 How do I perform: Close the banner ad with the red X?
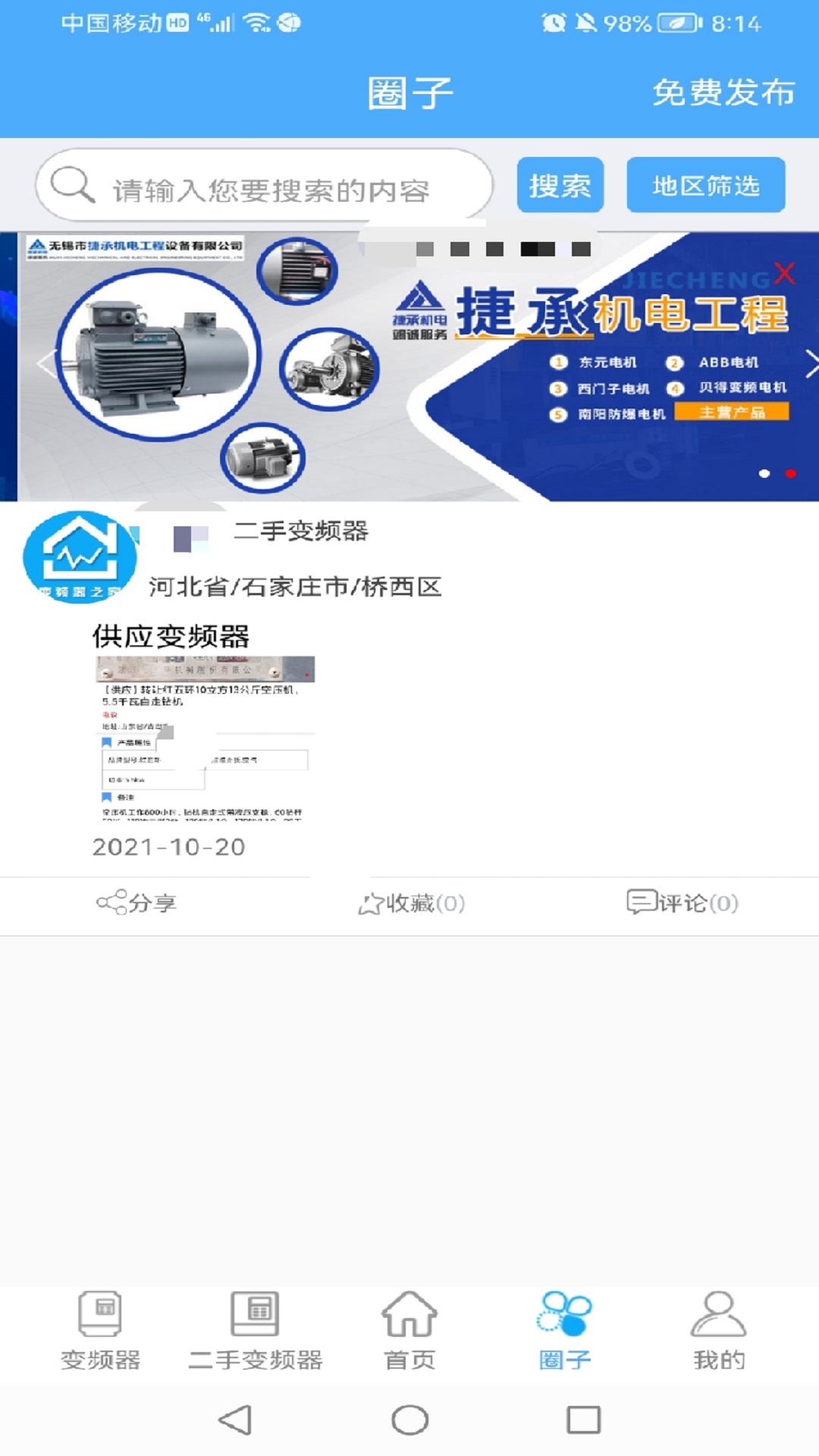click(784, 273)
